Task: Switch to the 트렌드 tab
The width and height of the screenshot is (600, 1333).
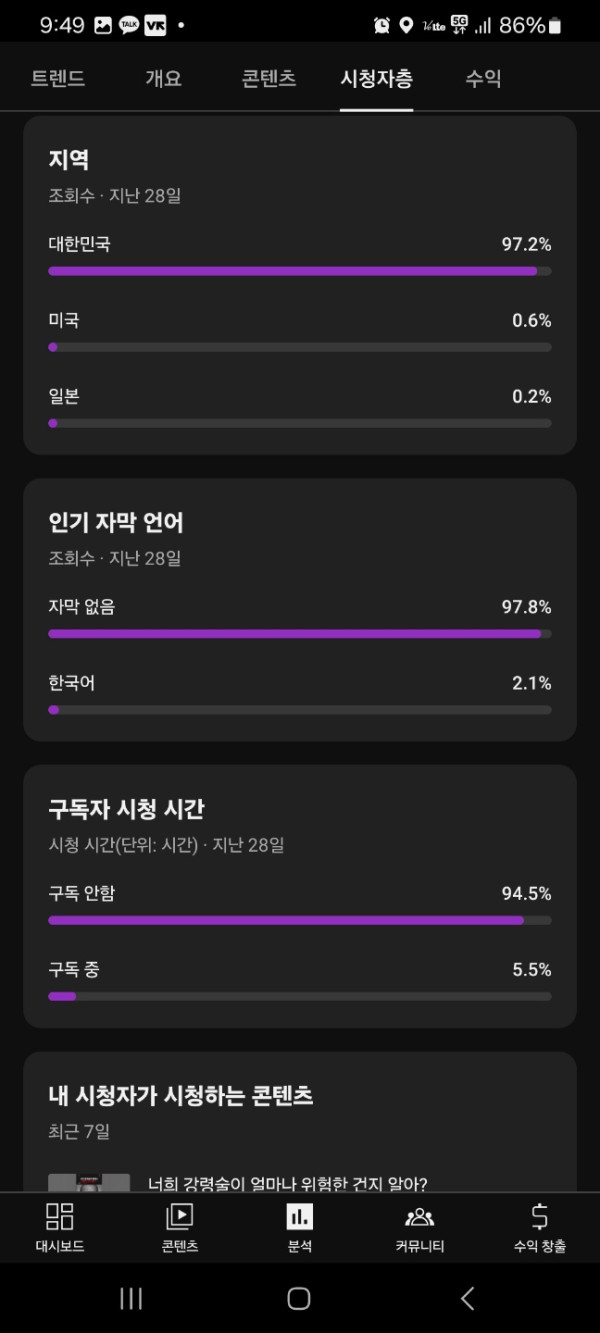Action: [x=58, y=79]
